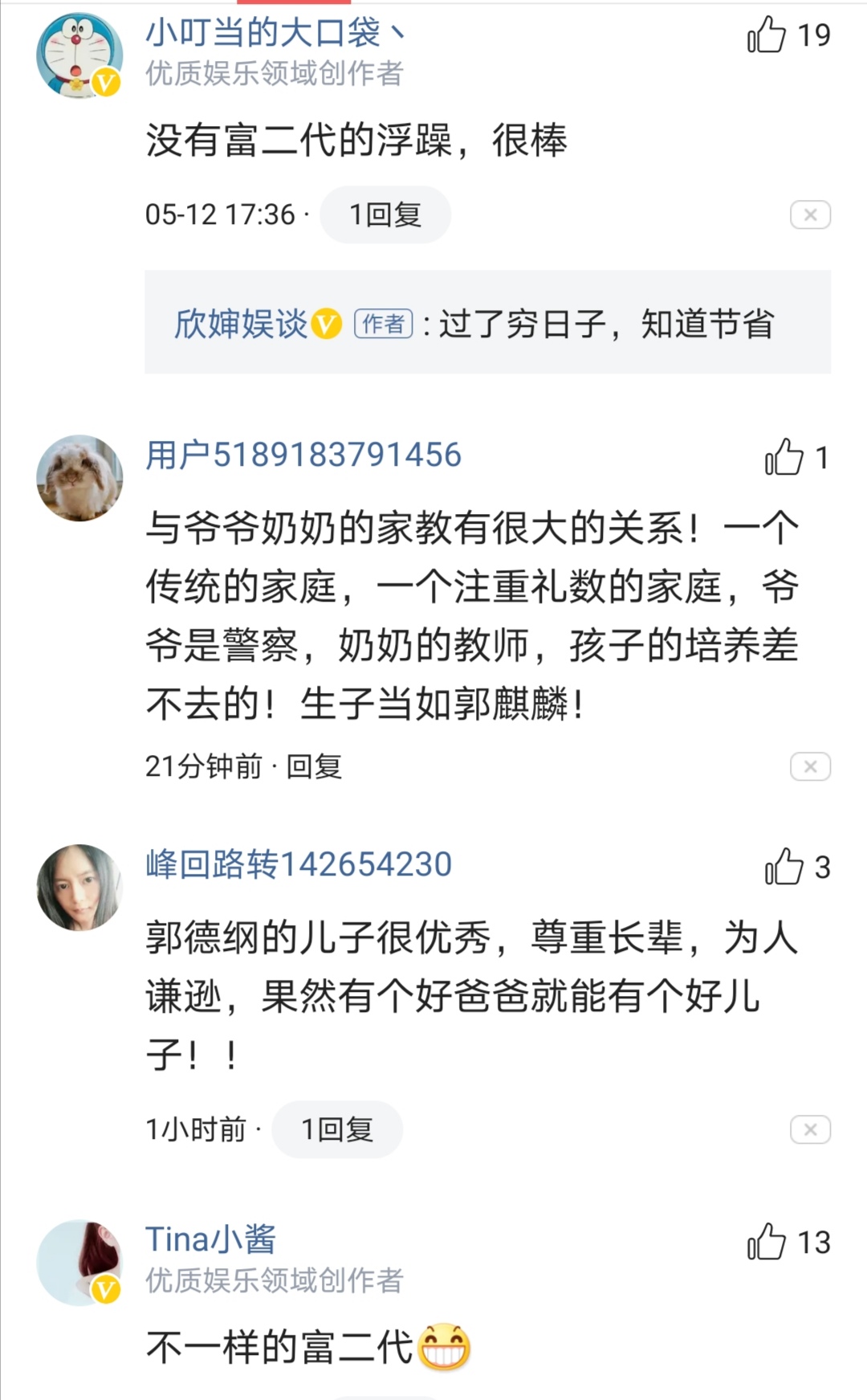Click the Doraemon avatar of 小叮当的大口袋丶
This screenshot has width=867, height=1400.
click(x=78, y=52)
